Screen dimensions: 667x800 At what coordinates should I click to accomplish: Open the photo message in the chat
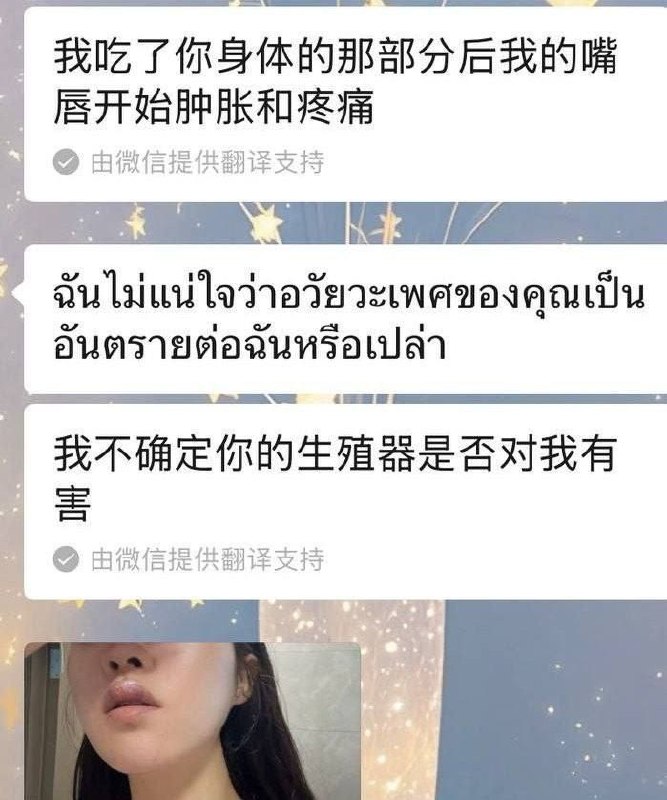pos(192,722)
